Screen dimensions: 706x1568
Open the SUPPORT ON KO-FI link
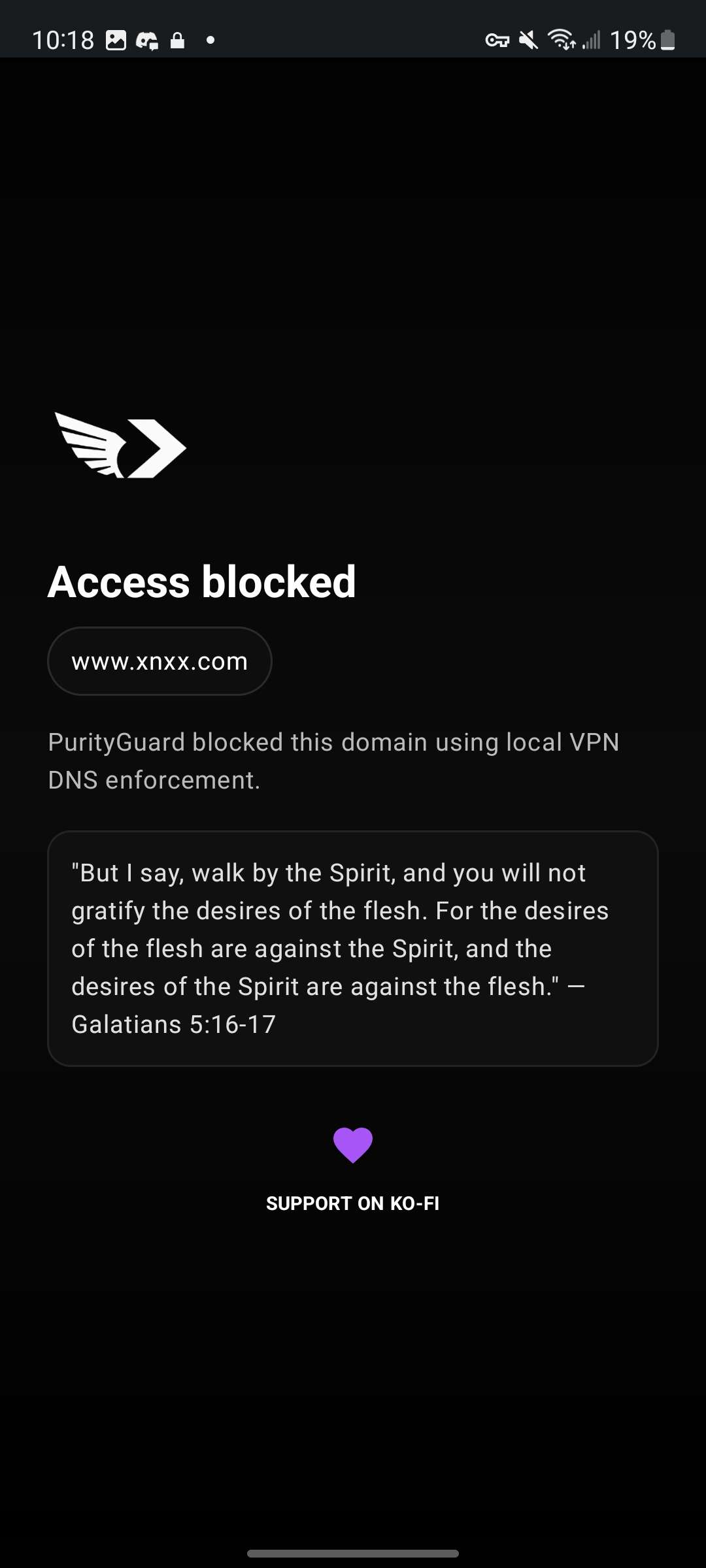click(x=353, y=1203)
